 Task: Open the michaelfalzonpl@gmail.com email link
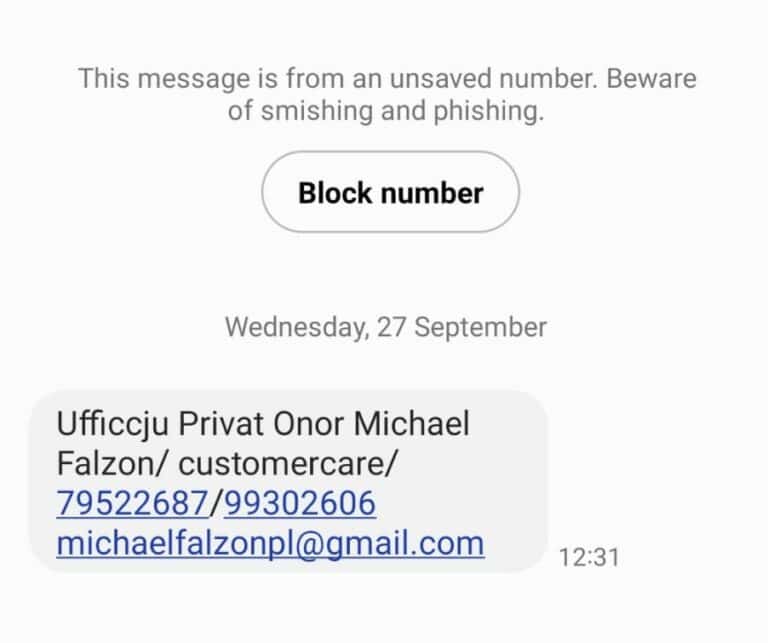coord(270,544)
